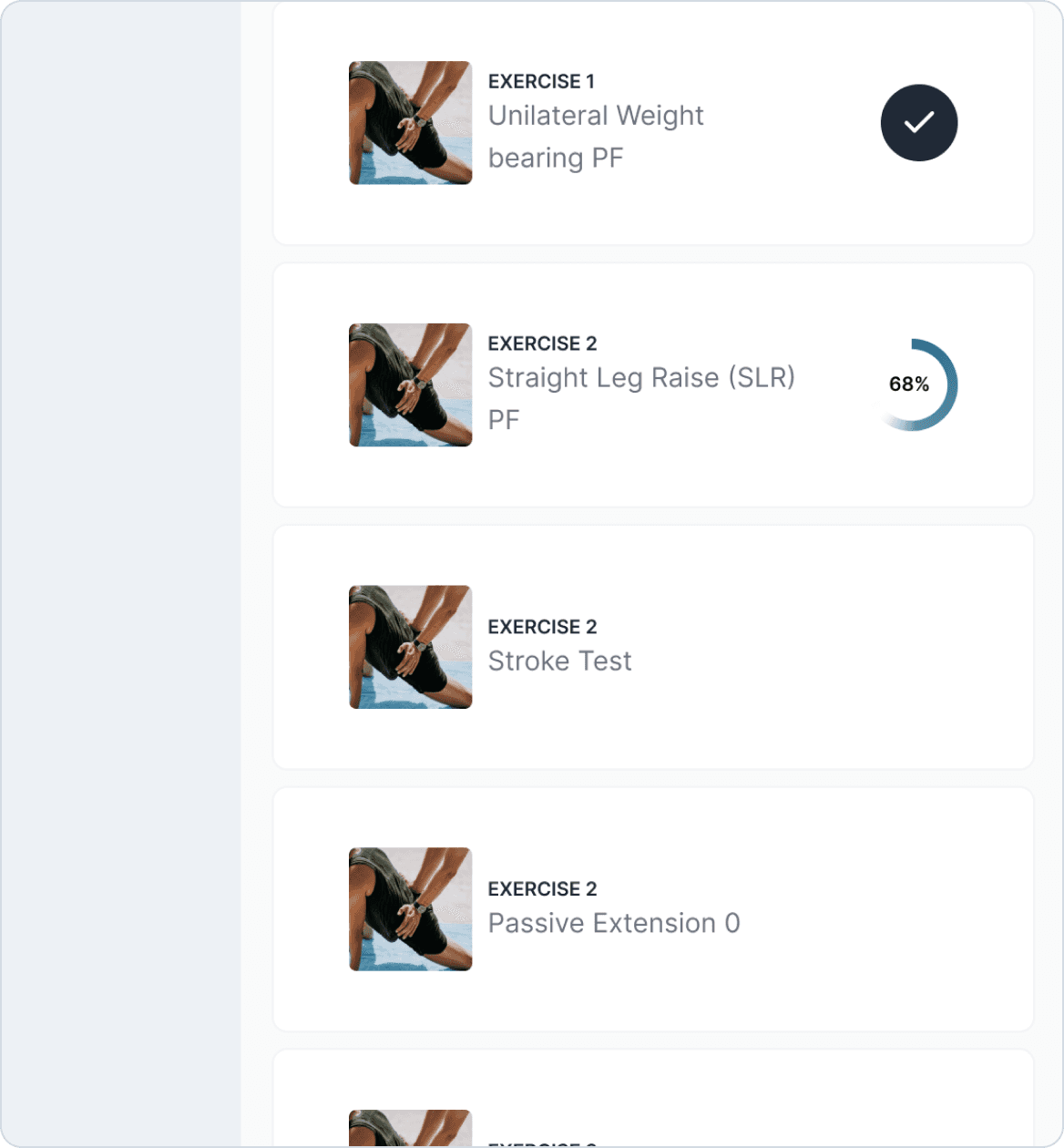The width and height of the screenshot is (1064, 1148).
Task: Select the Passive Extension 0 exercise
Action: pyautogui.click(x=653, y=909)
